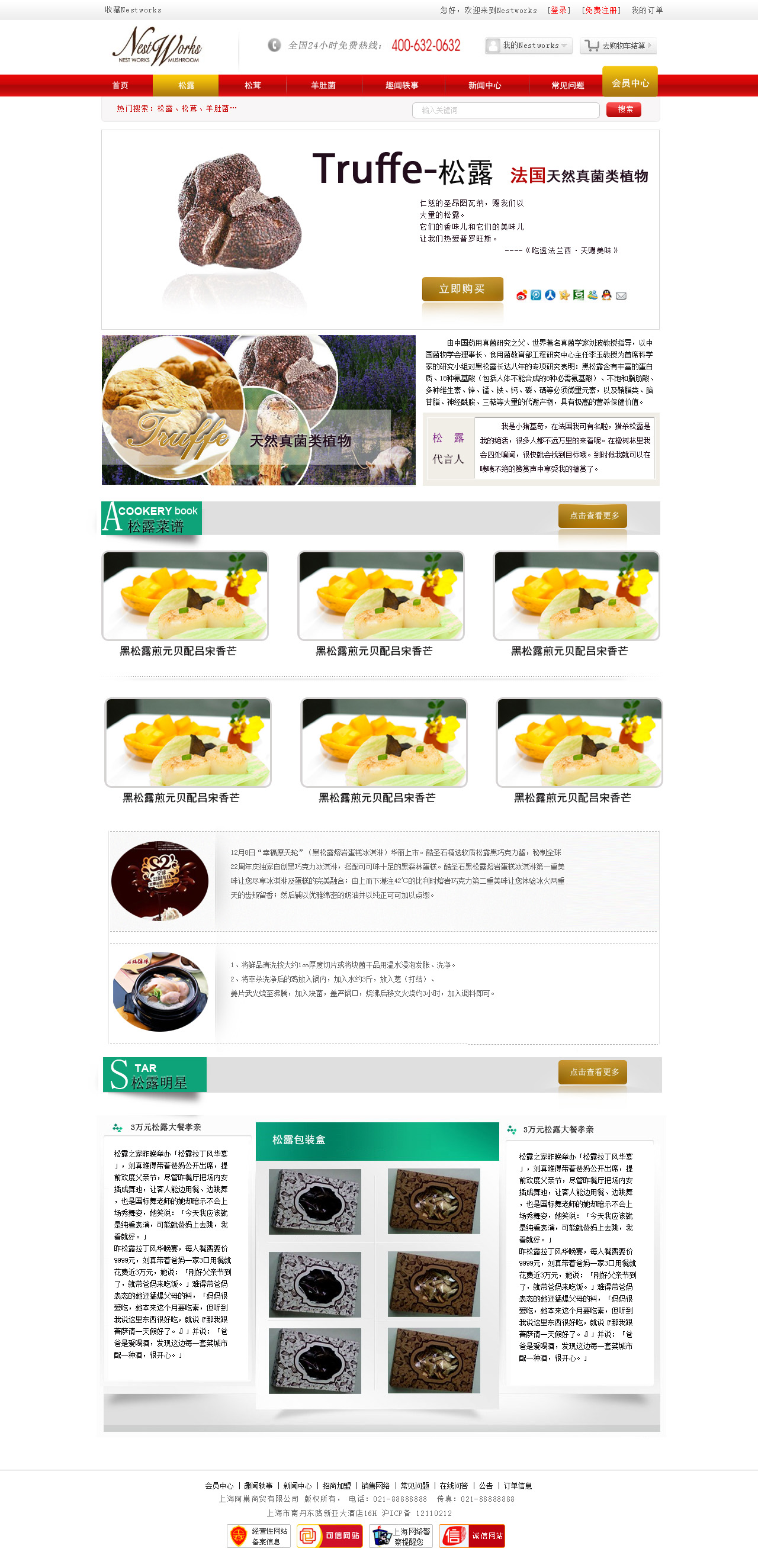The image size is (758, 1568).
Task: Open 我的订单 in the top bar
Action: [x=647, y=10]
